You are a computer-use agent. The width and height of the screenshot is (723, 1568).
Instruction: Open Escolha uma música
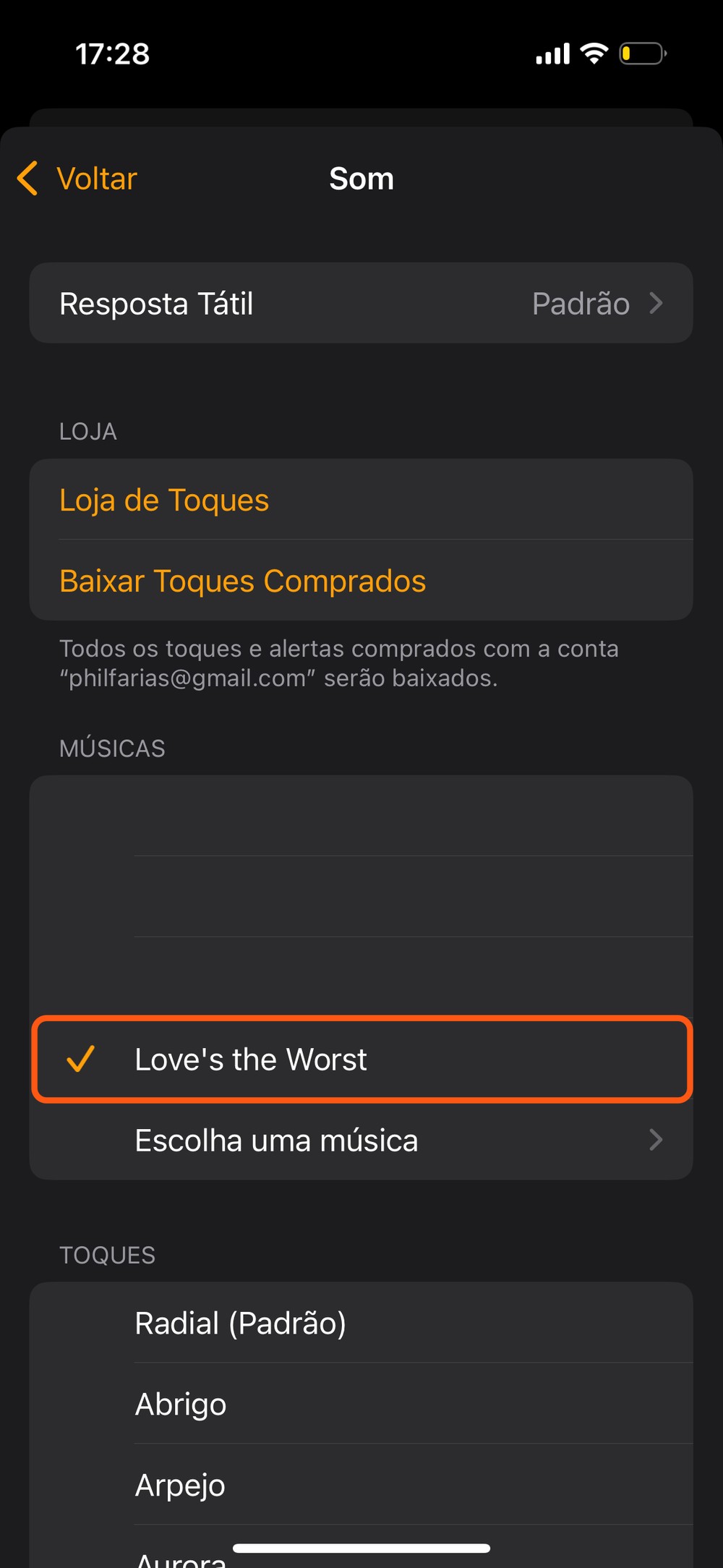361,1141
